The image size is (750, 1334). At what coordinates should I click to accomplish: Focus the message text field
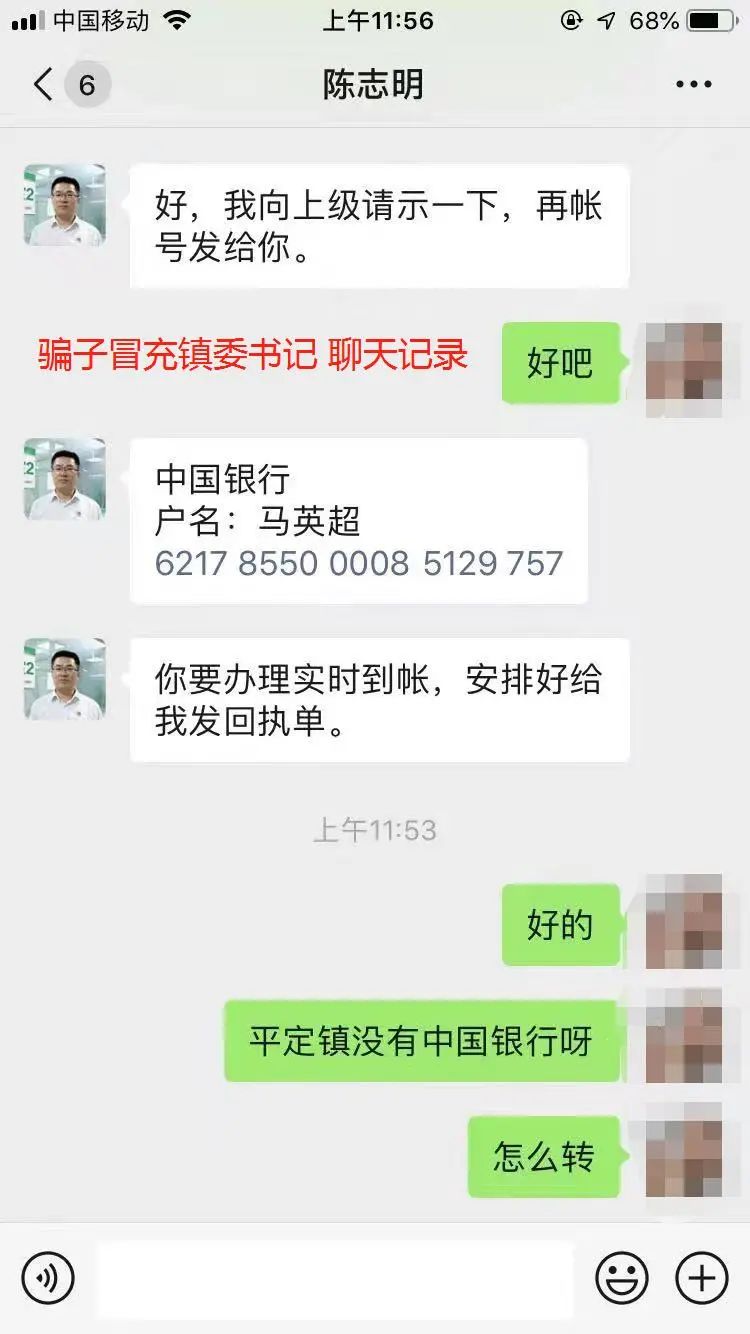[335, 1277]
